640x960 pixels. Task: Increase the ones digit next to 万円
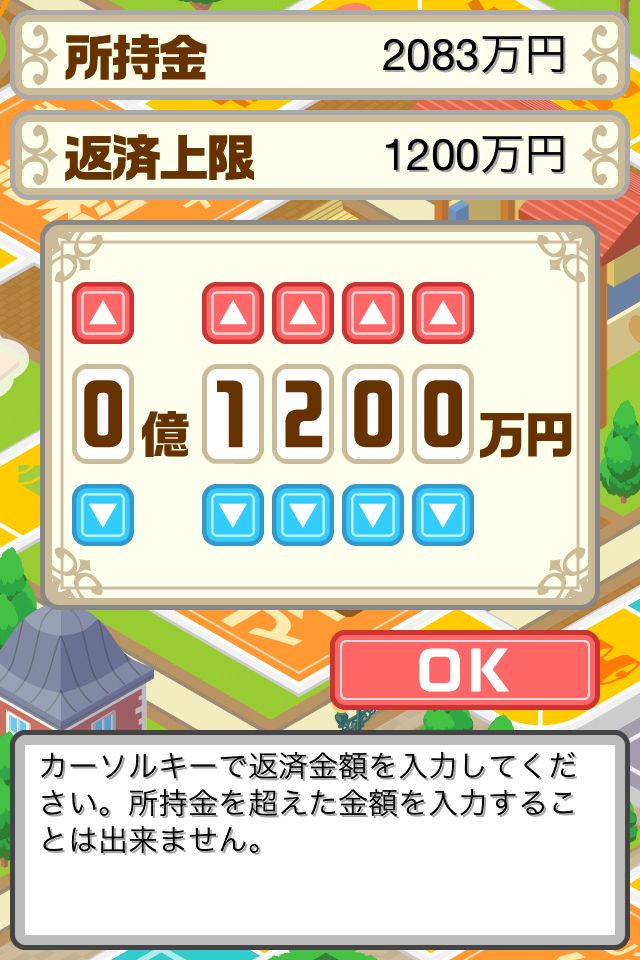(x=443, y=314)
